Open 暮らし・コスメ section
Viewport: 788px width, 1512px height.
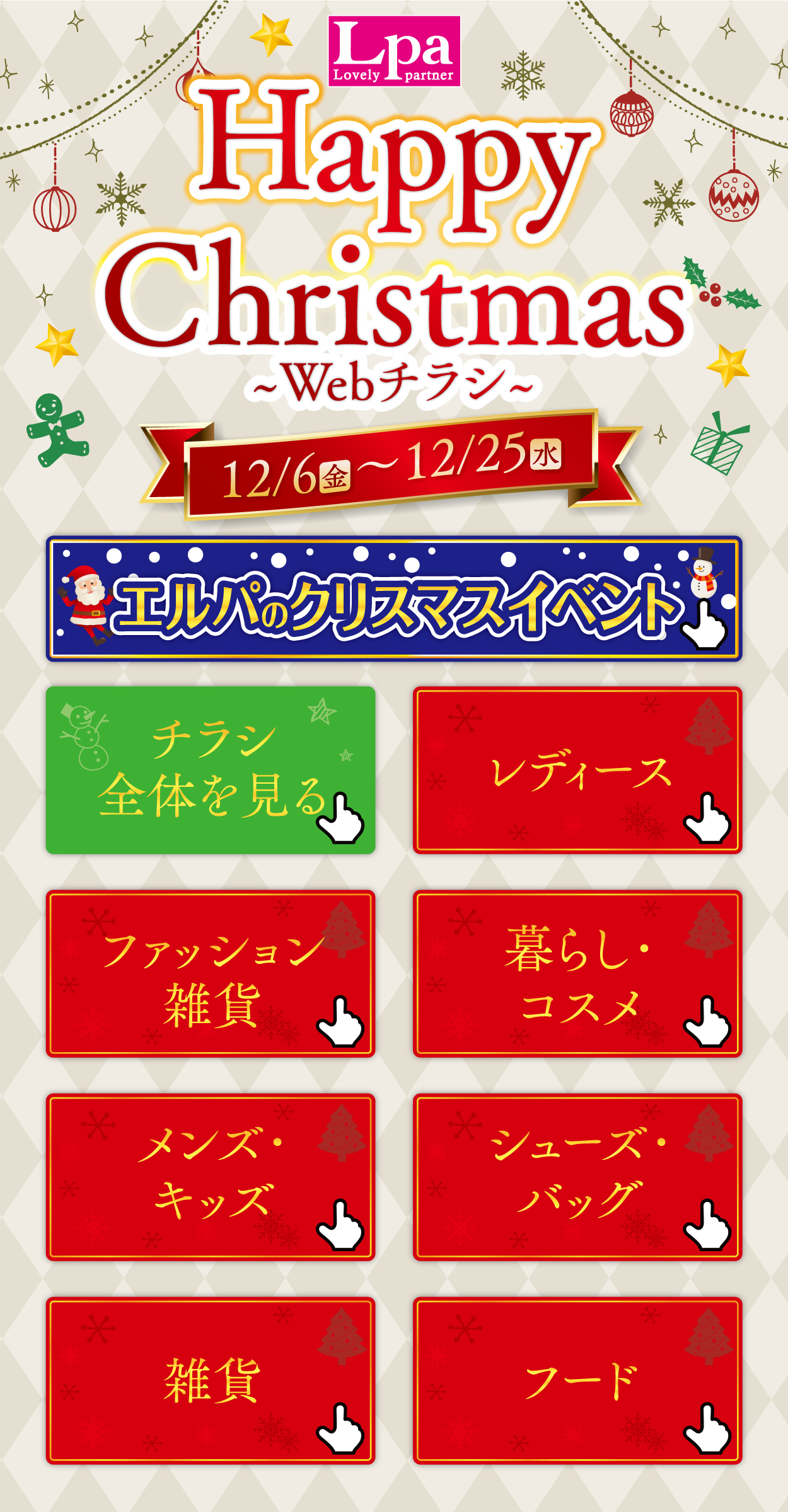(577, 974)
